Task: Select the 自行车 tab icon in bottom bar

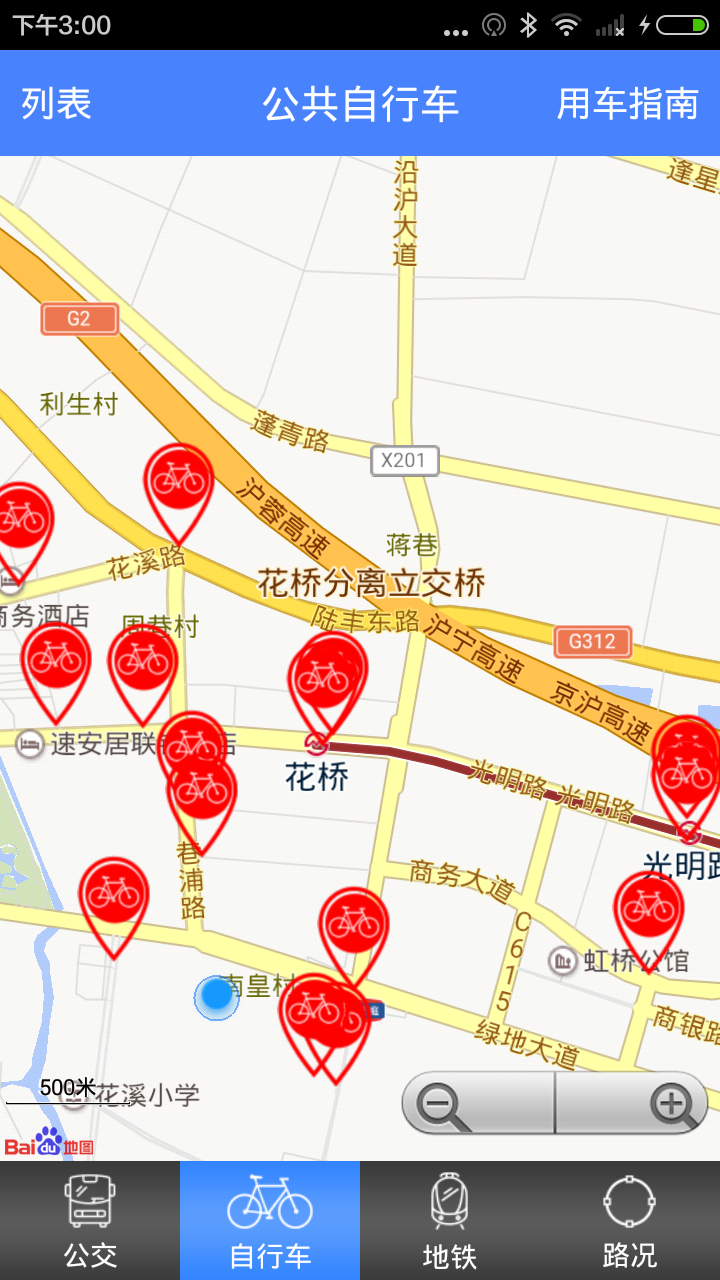Action: tap(270, 1204)
